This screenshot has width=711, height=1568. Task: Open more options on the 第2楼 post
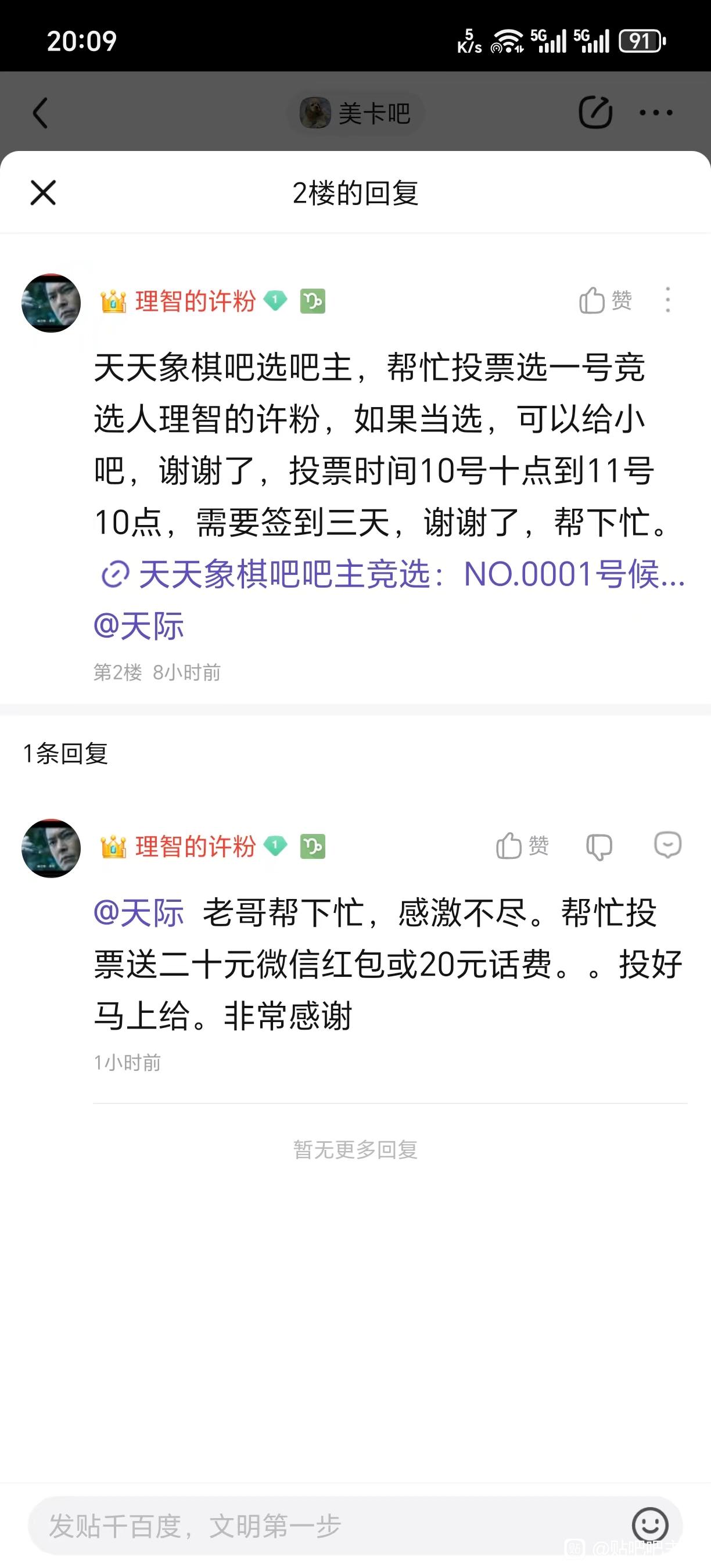click(x=668, y=300)
